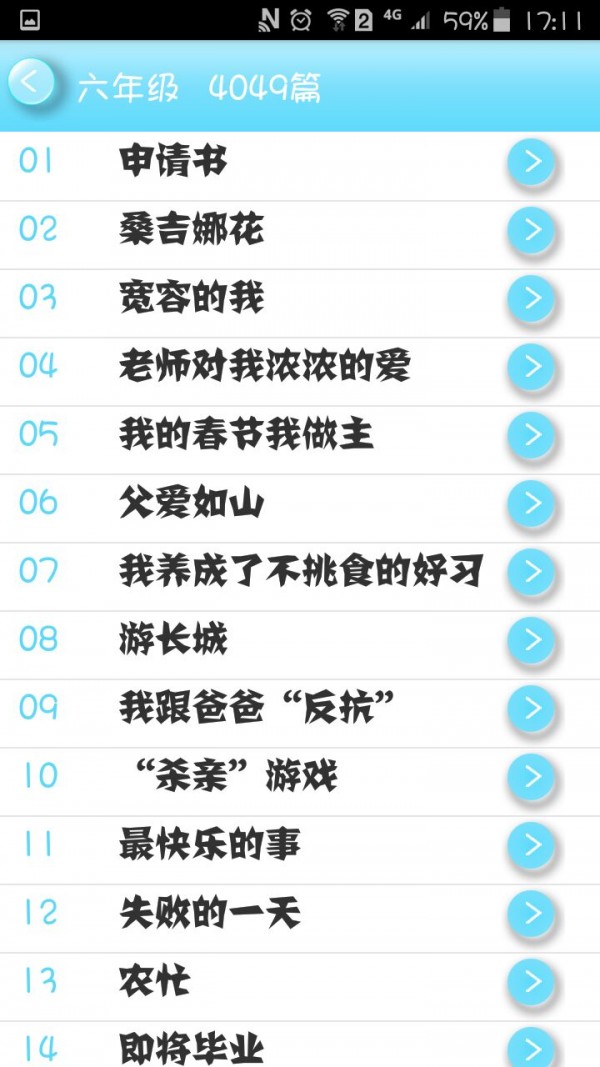The height and width of the screenshot is (1067, 600).
Task: Open 我的春节我做主
Action: (246, 435)
